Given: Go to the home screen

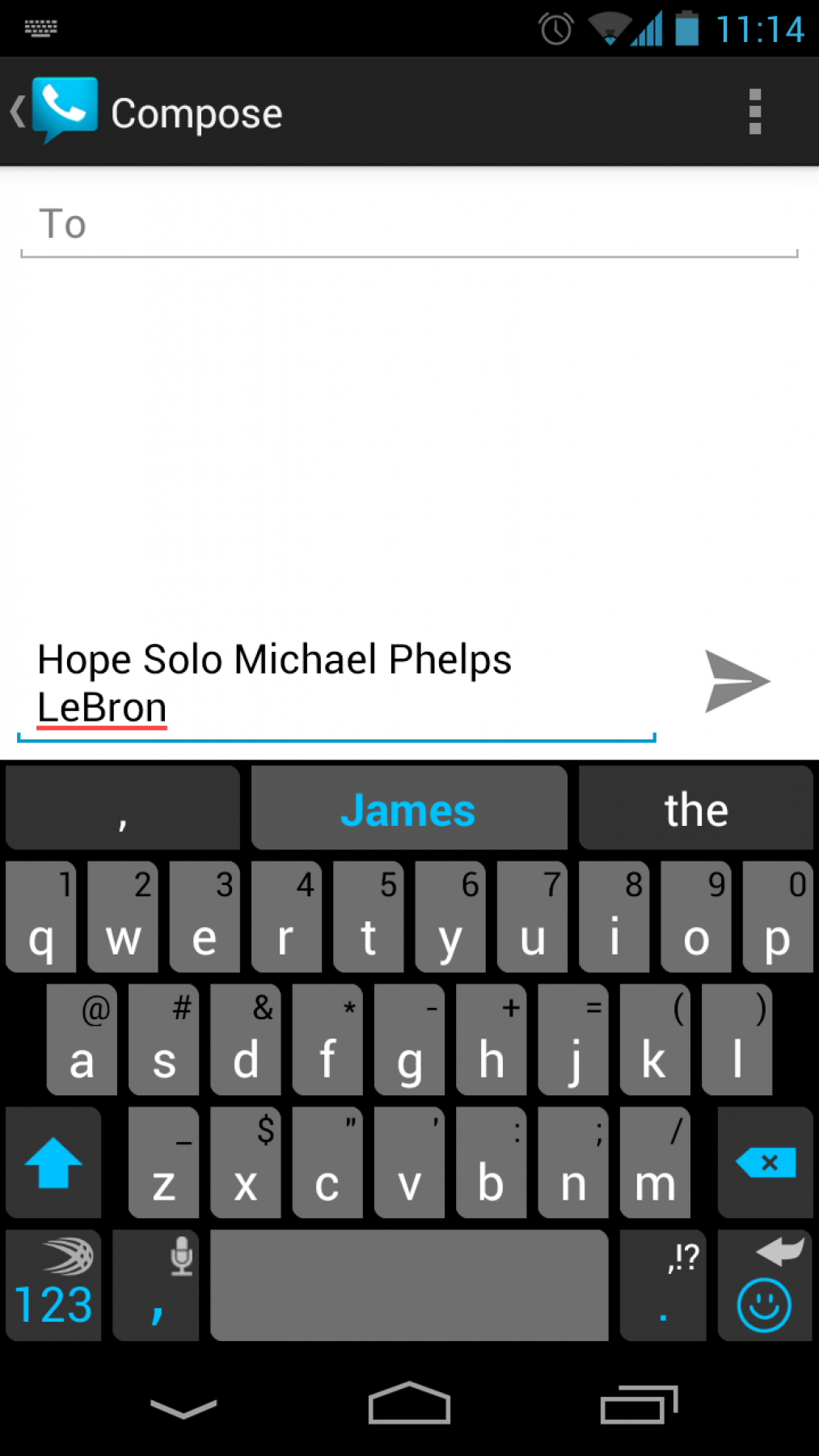Looking at the screenshot, I should [x=409, y=1406].
